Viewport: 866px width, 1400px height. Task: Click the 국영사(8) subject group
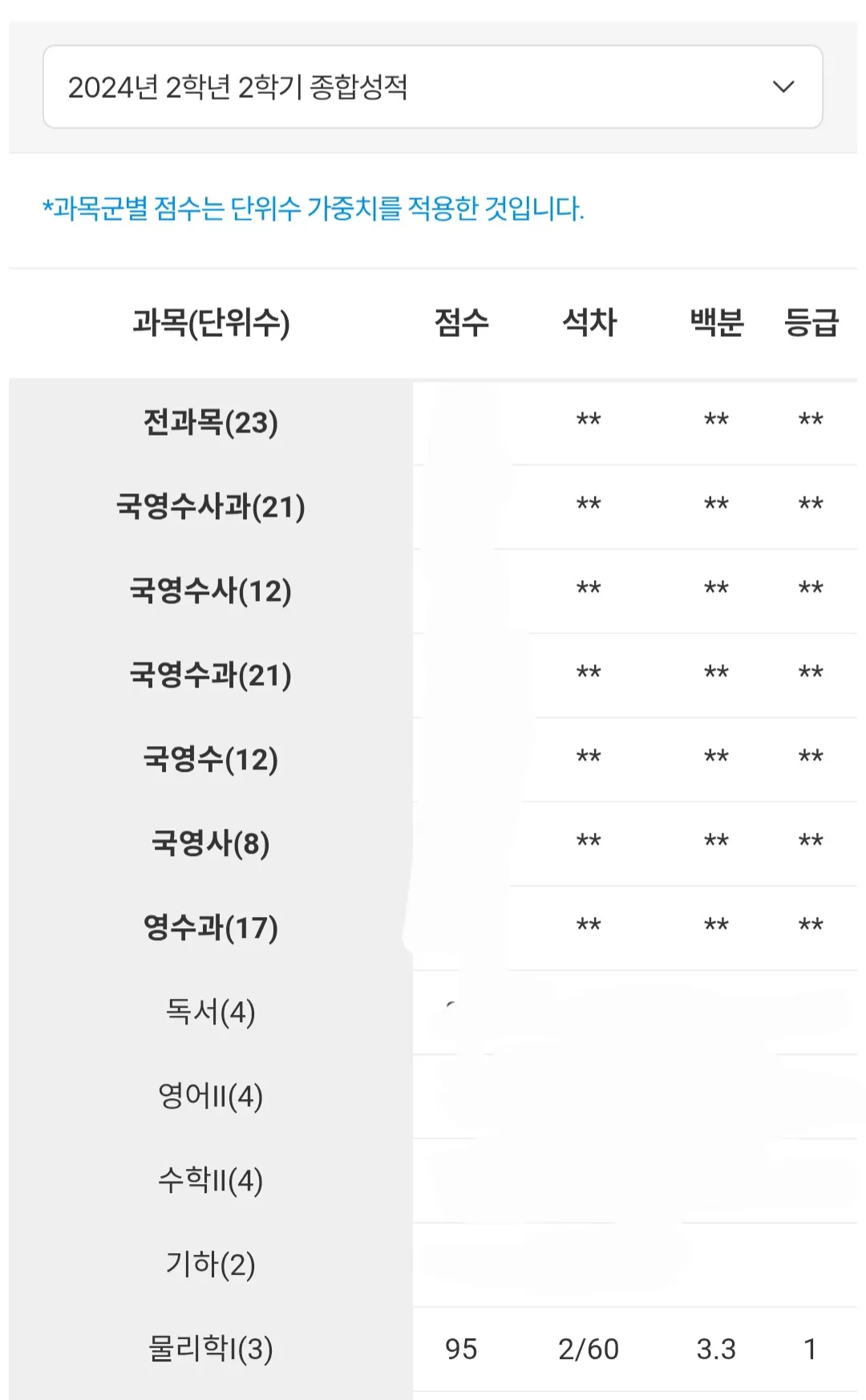pos(211,842)
